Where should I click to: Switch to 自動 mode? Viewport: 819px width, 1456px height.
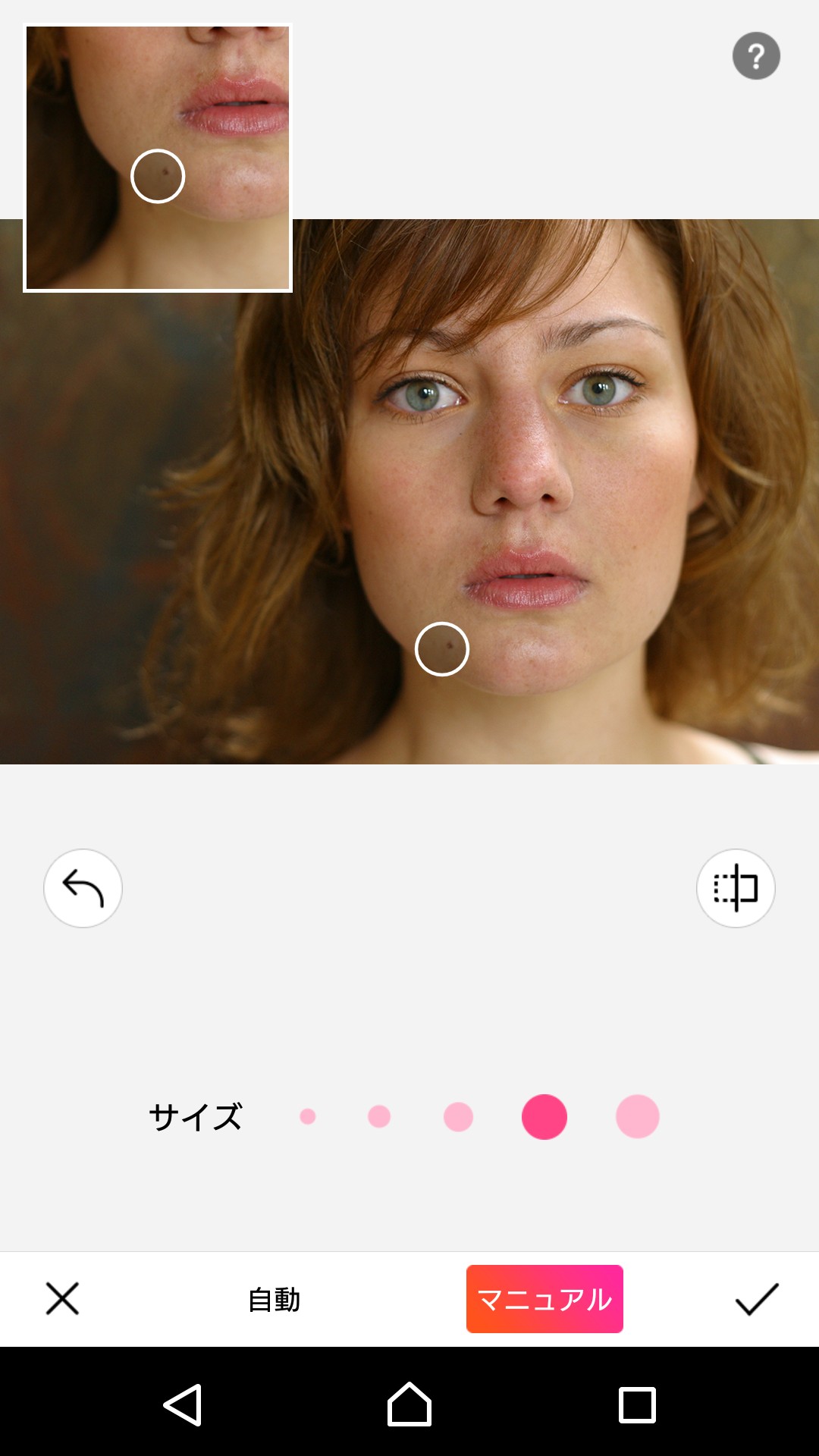pyautogui.click(x=274, y=1300)
